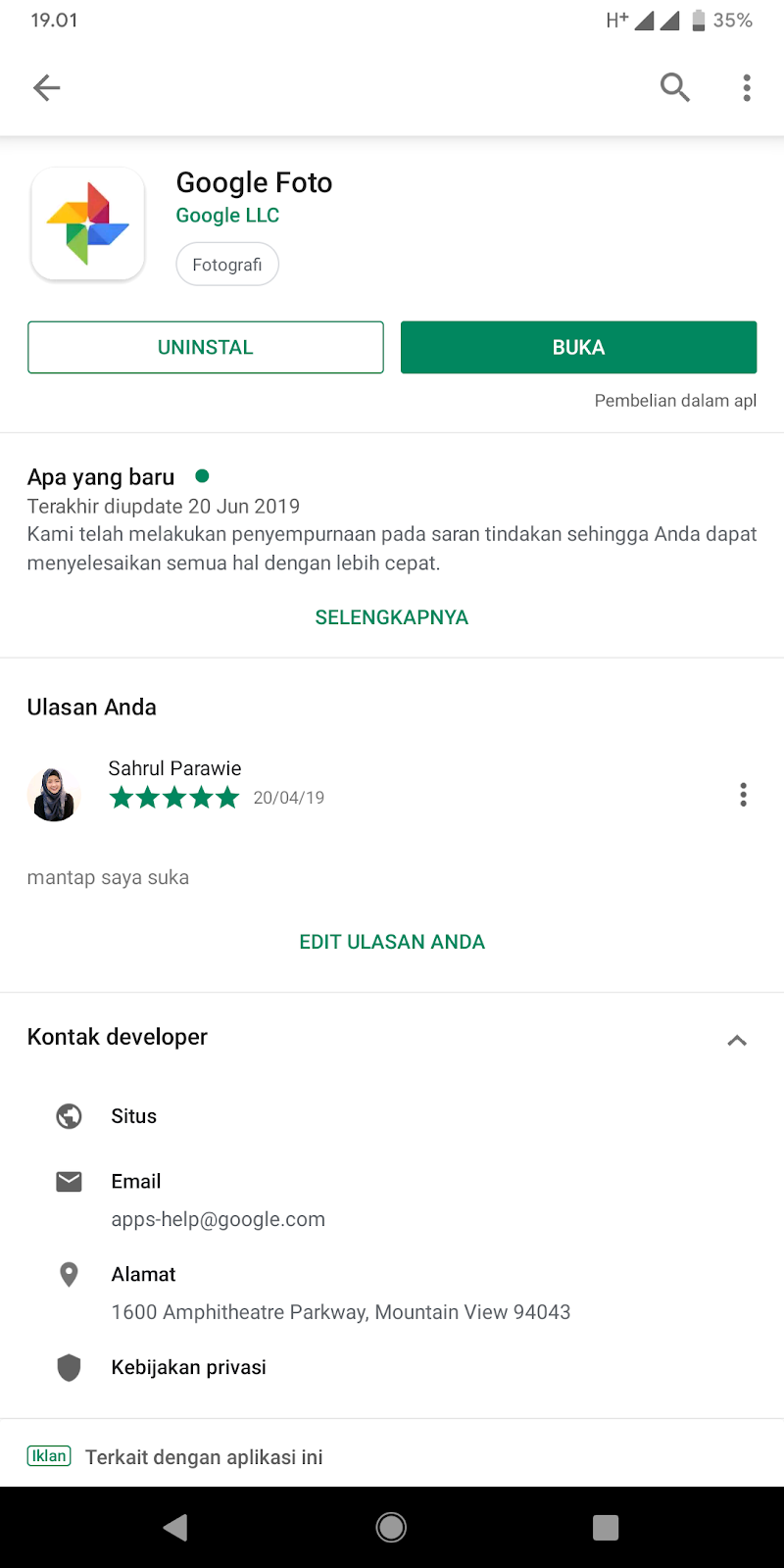Viewport: 784px width, 1568px height.
Task: Tap Sahrul Parawie's profile photo
Action: (x=54, y=794)
